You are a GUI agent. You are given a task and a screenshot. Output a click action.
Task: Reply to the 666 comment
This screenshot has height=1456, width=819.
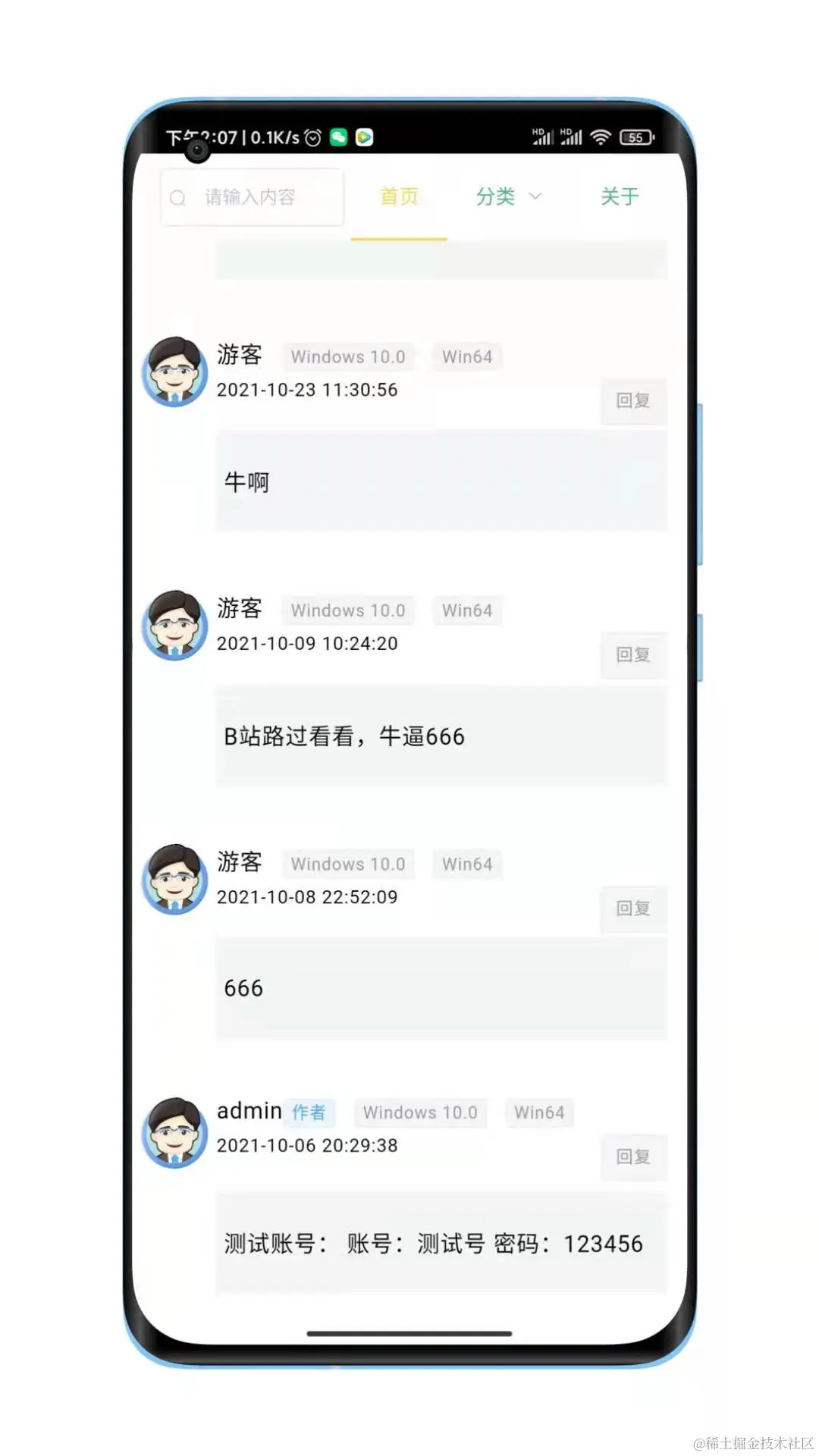click(x=633, y=908)
